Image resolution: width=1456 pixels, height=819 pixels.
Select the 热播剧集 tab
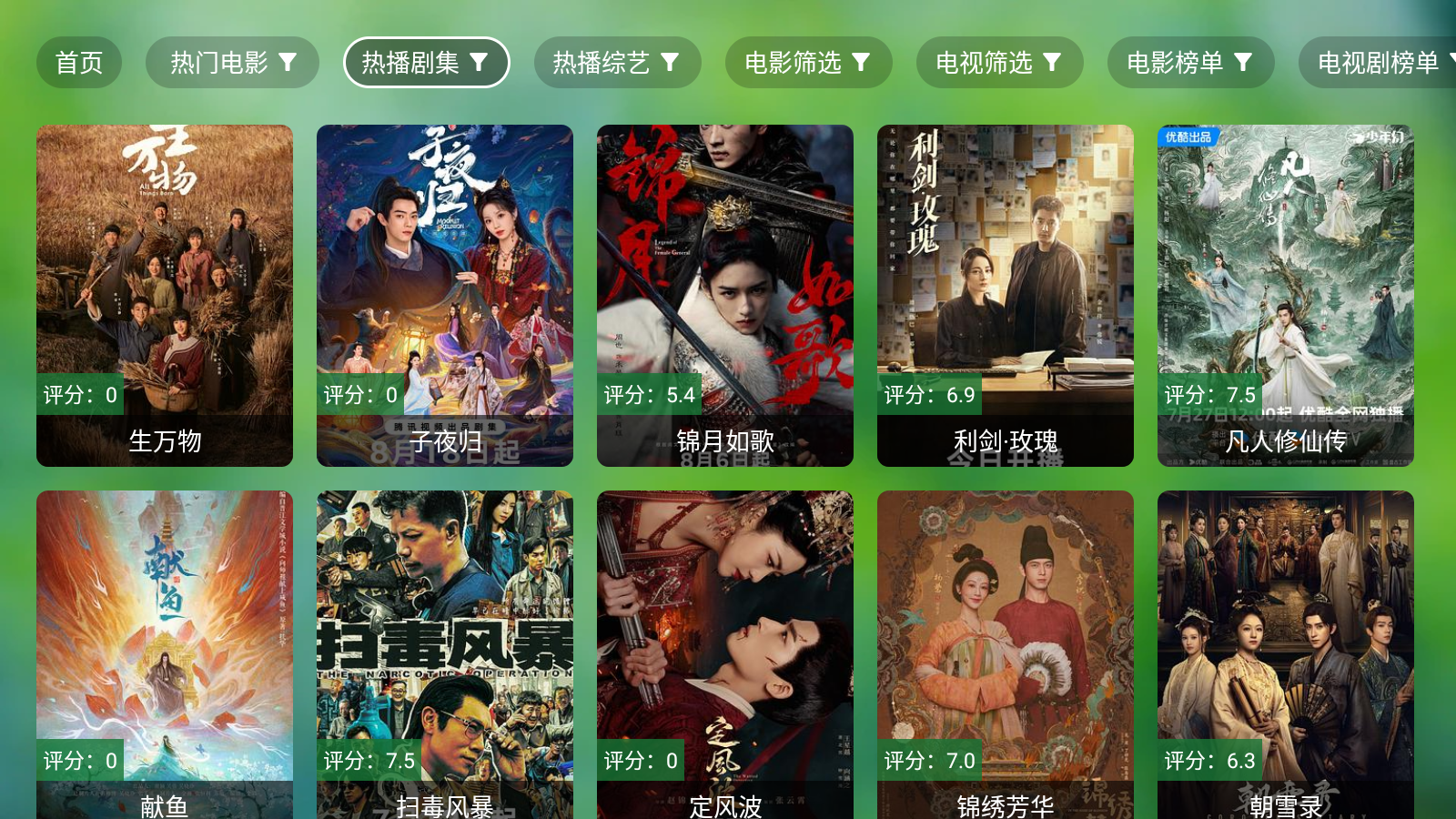point(426,63)
